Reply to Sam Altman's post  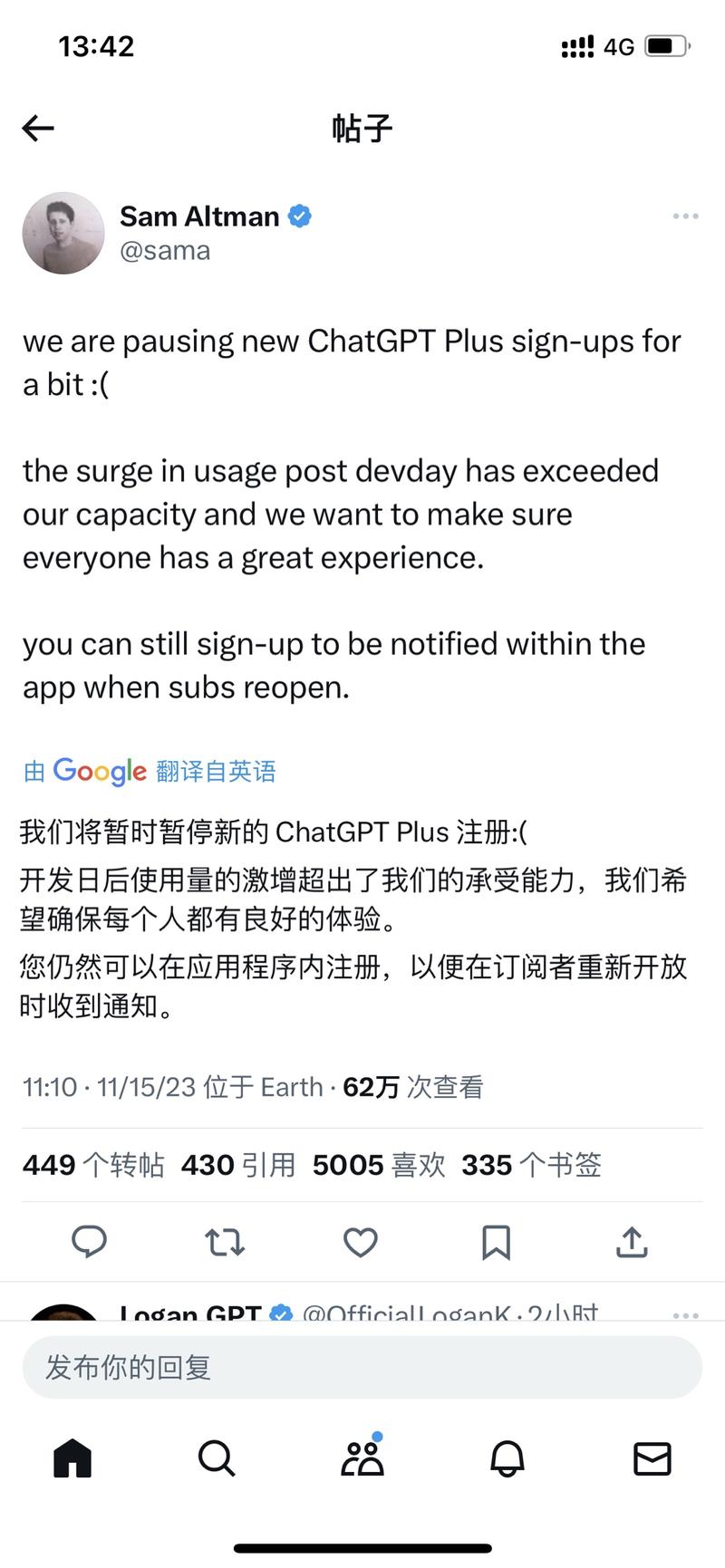point(89,1242)
